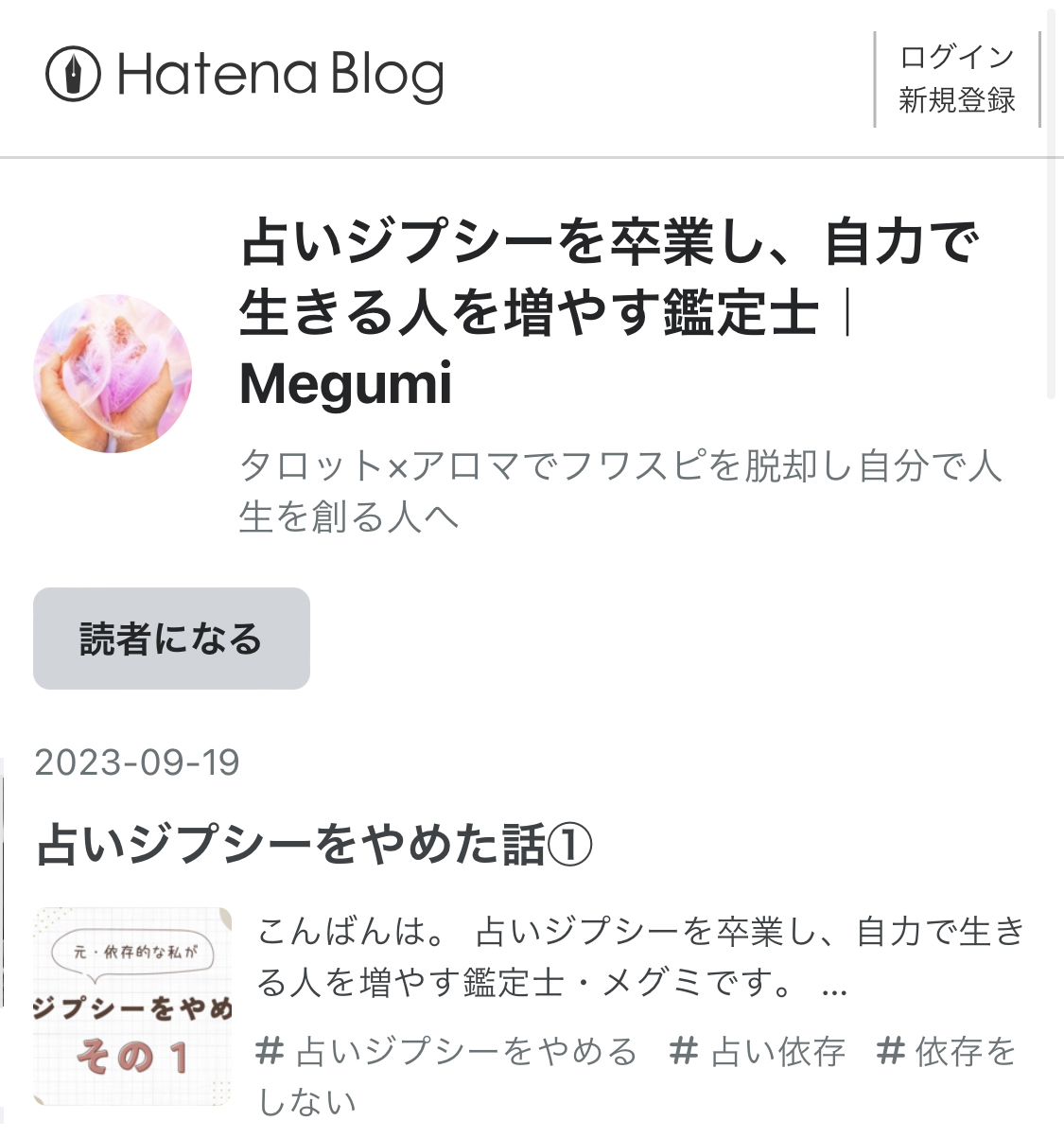Read the post 占いジプシーをやめた話①
The image size is (1064, 1138).
tap(314, 845)
